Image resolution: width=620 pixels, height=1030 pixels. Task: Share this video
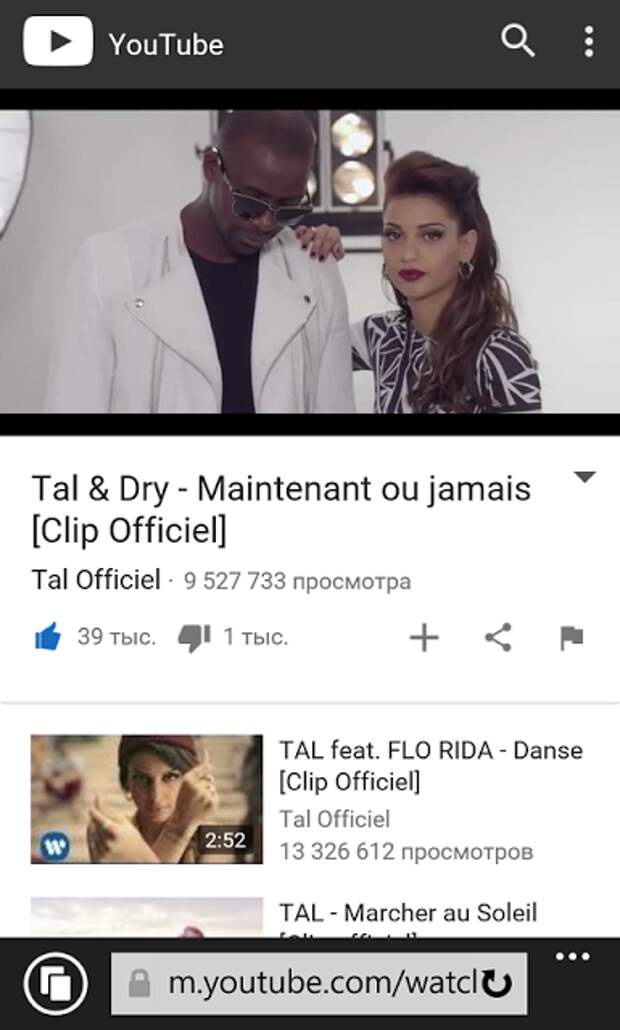pos(498,638)
